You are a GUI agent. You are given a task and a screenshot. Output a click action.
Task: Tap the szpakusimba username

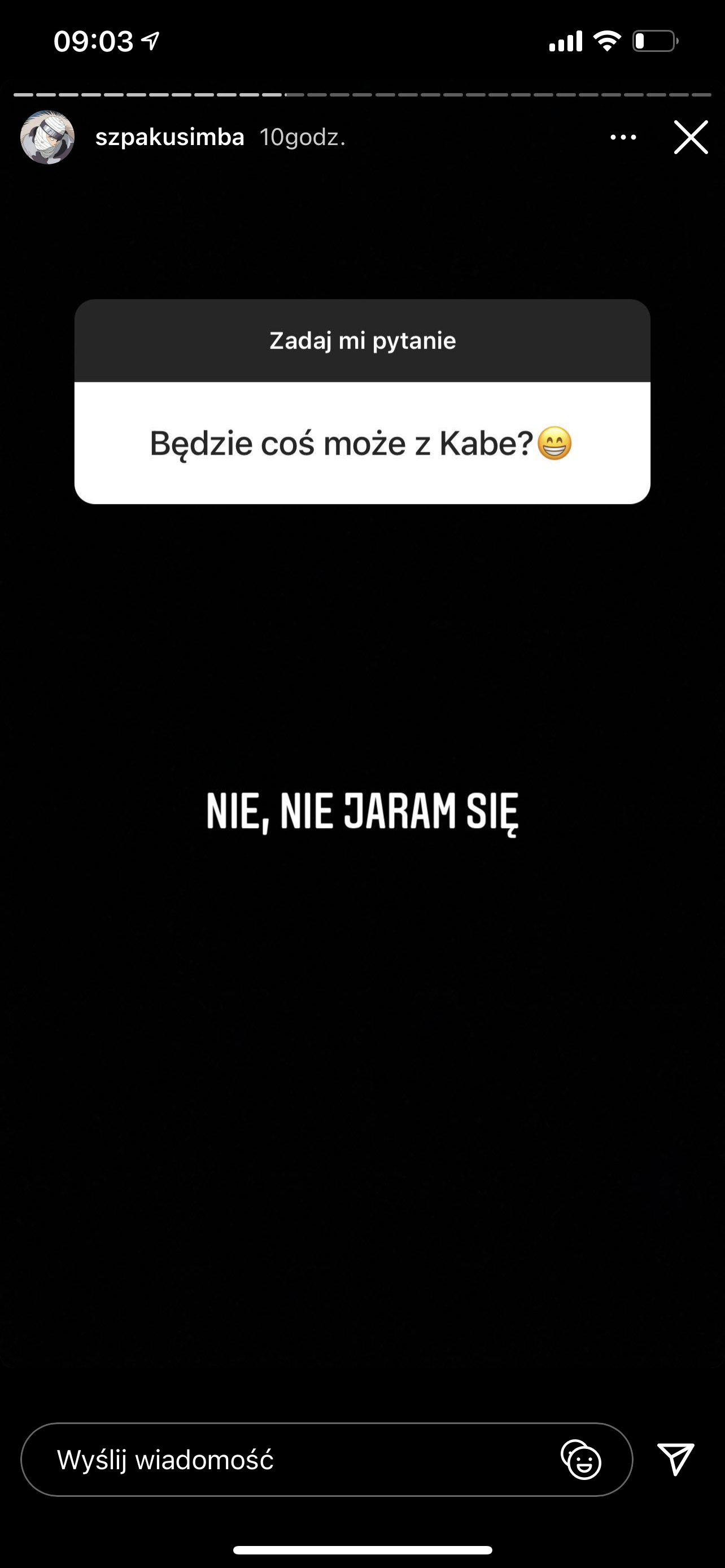click(170, 138)
